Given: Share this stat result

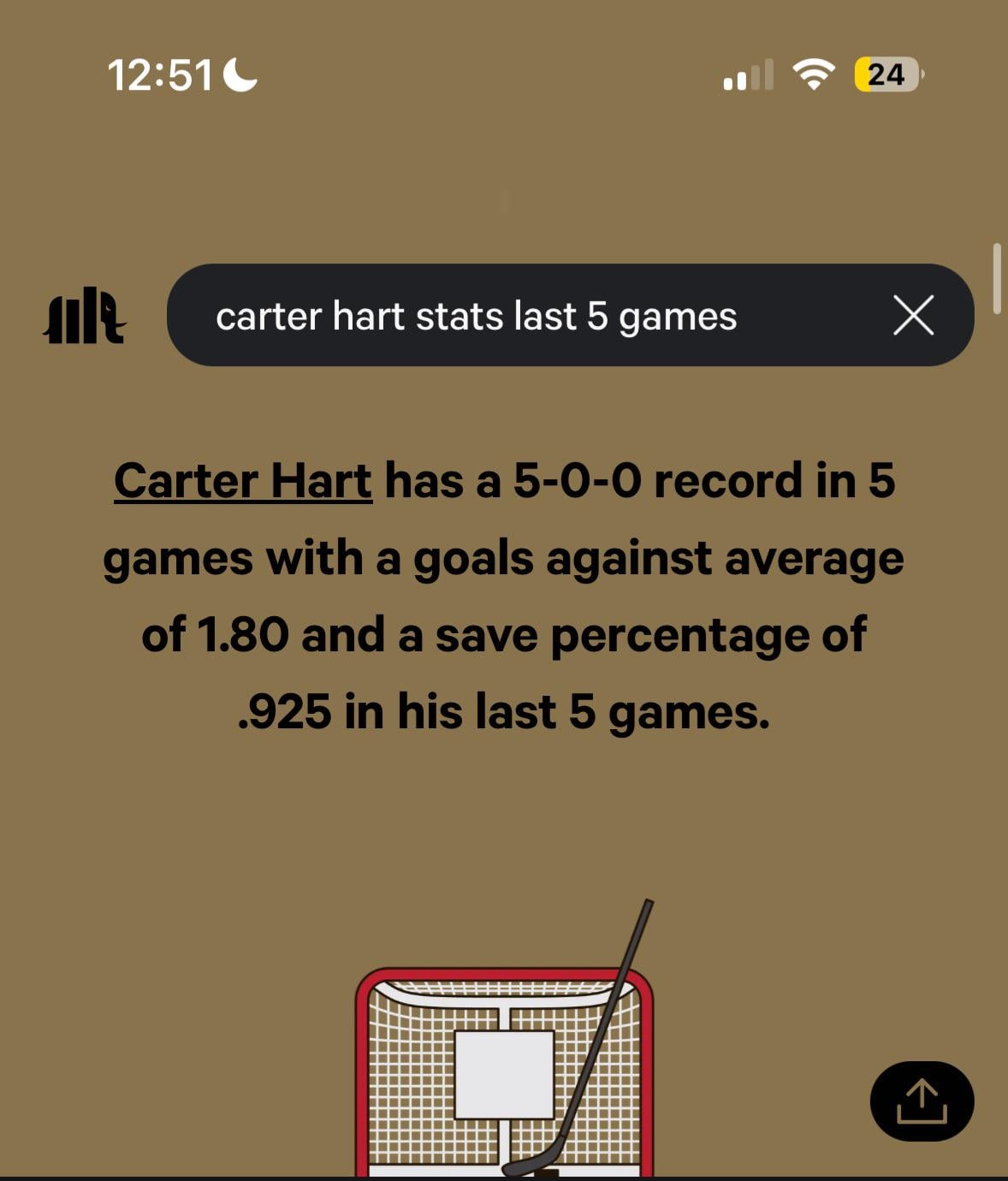Looking at the screenshot, I should (x=922, y=1101).
